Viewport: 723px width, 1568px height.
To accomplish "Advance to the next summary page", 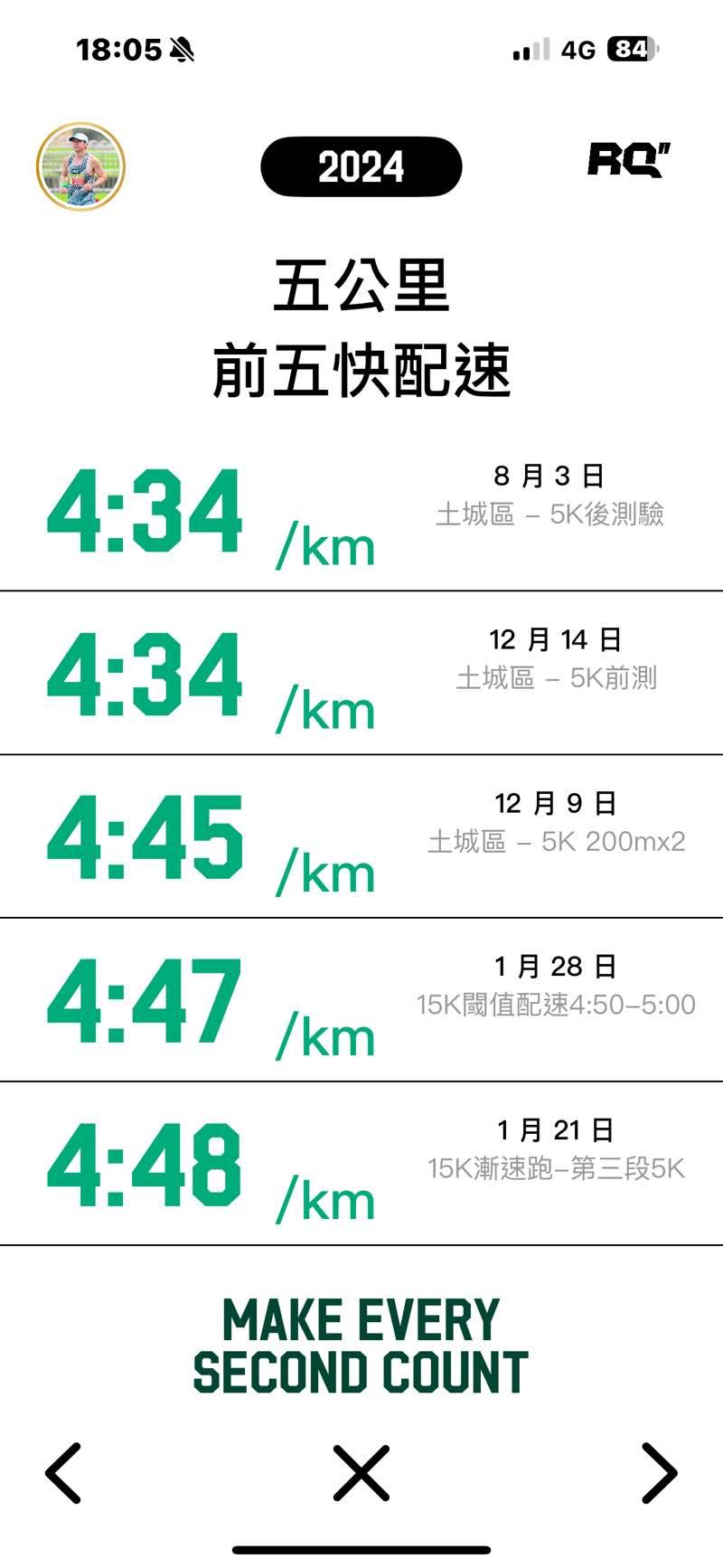I will 659,1473.
